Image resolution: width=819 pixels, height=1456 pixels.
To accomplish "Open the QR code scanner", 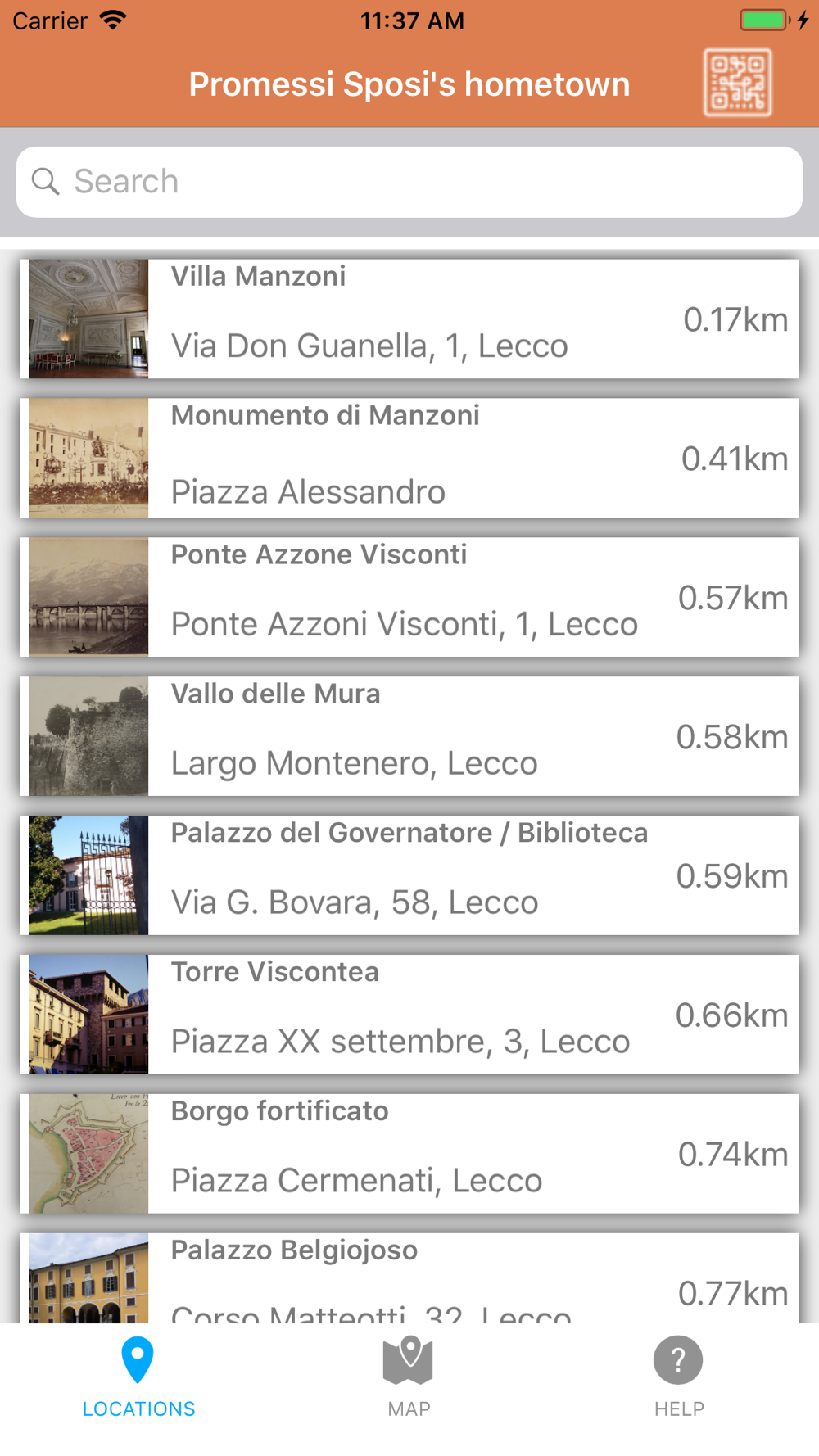I will coord(737,84).
